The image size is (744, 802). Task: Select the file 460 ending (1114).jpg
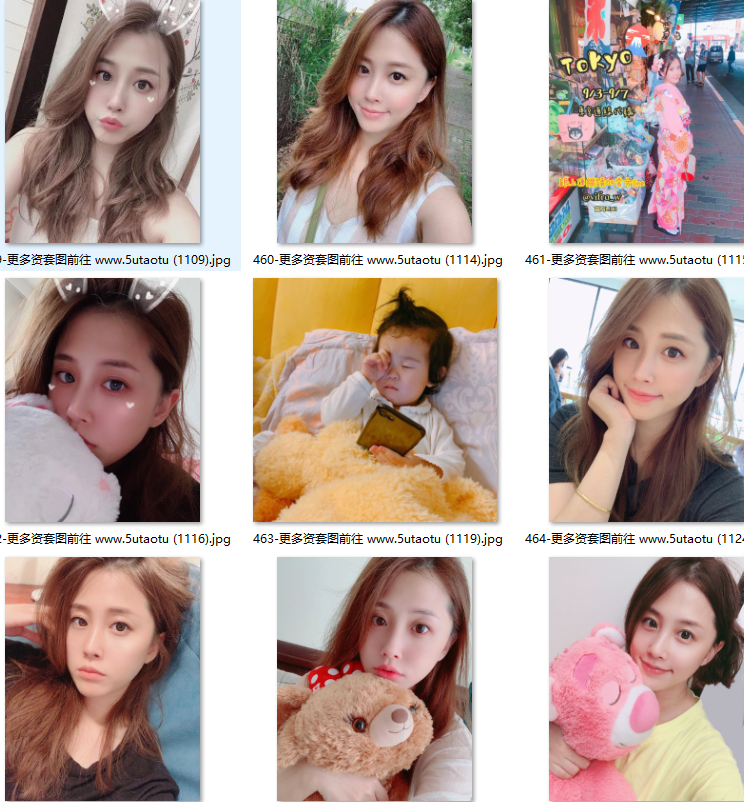[374, 122]
